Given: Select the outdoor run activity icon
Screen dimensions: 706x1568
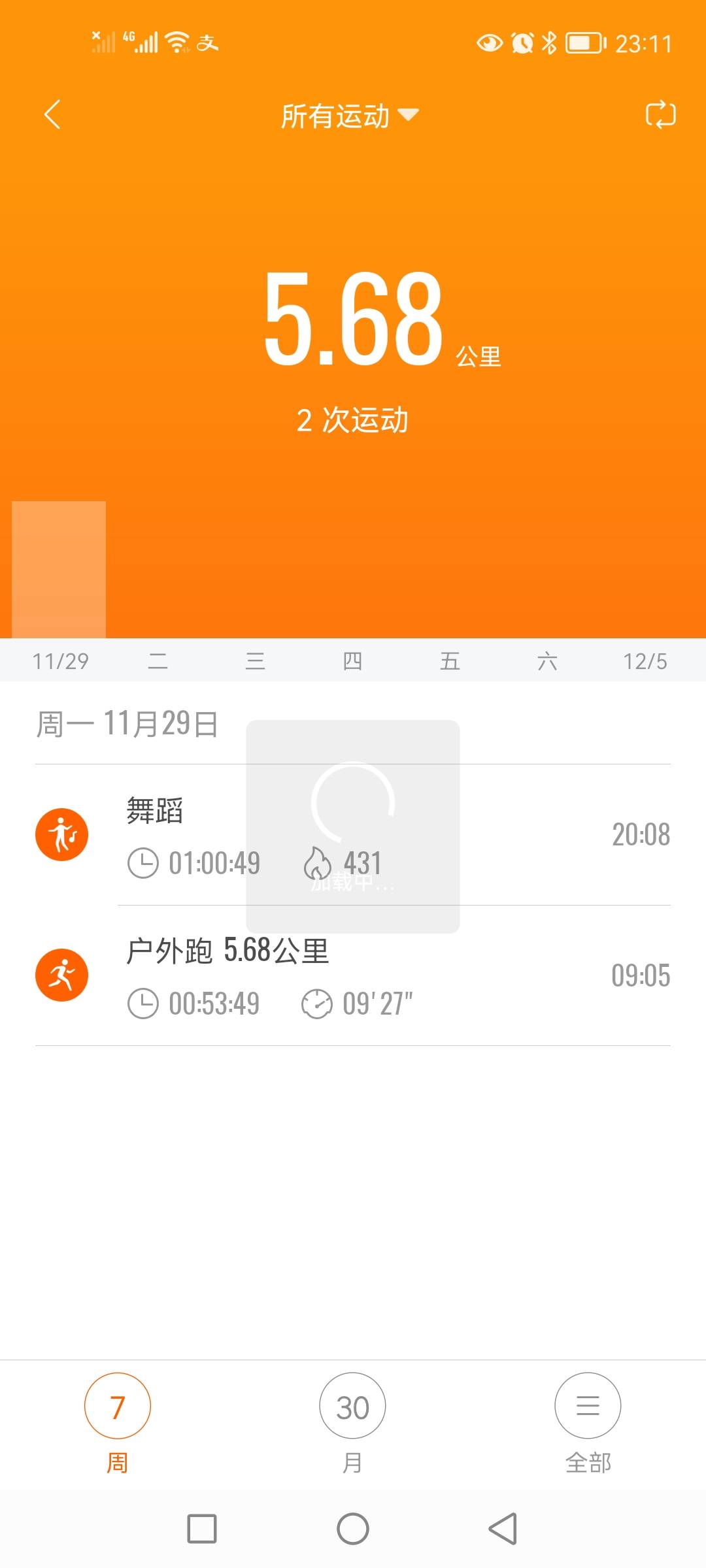Looking at the screenshot, I should (61, 973).
